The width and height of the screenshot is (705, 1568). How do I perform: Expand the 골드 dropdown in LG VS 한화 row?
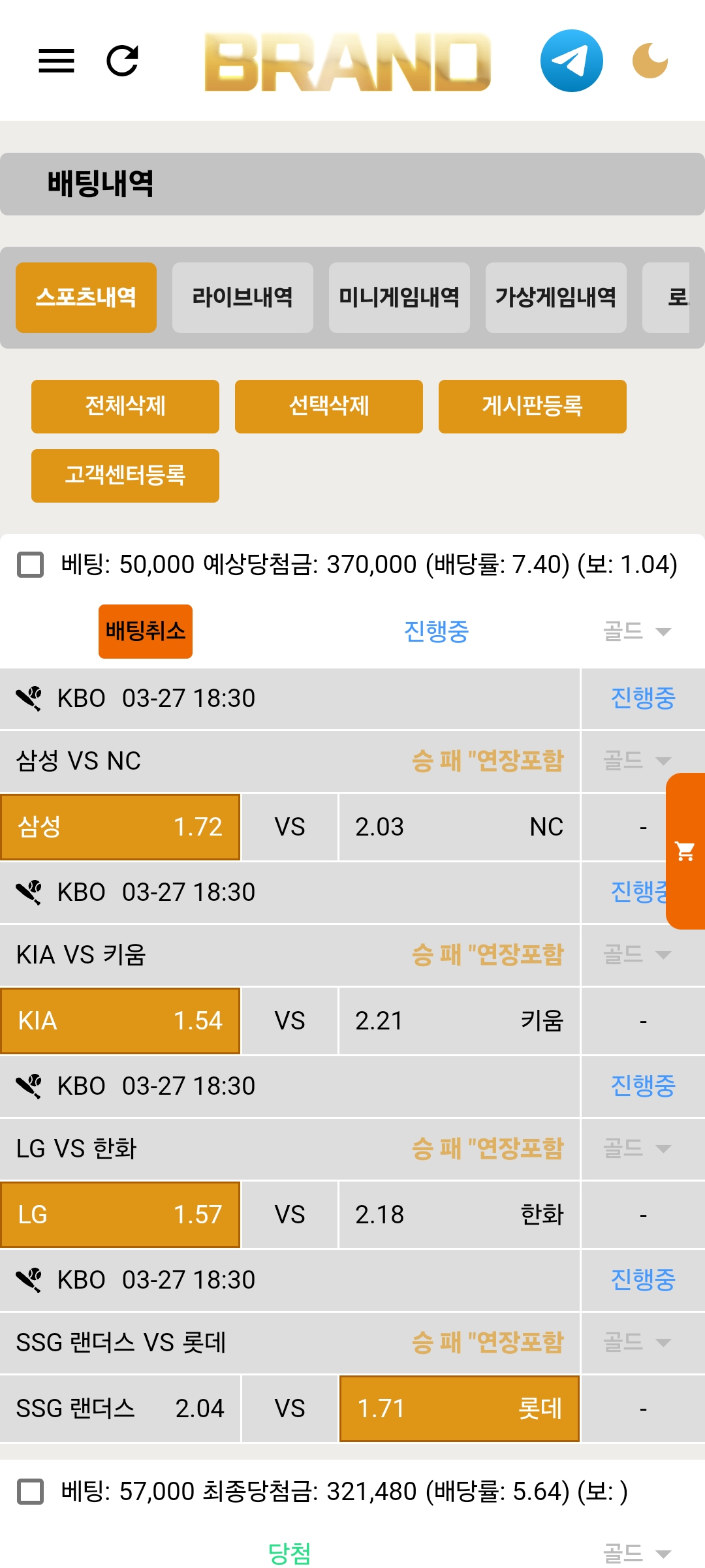point(637,1148)
